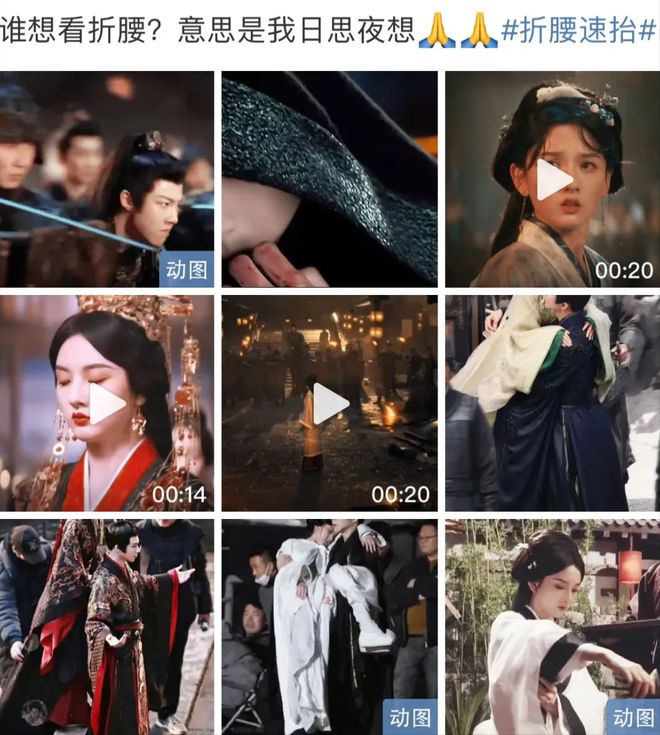Open the GIF of man carrying woman in white
Image resolution: width=660 pixels, height=735 pixels.
[x=329, y=626]
